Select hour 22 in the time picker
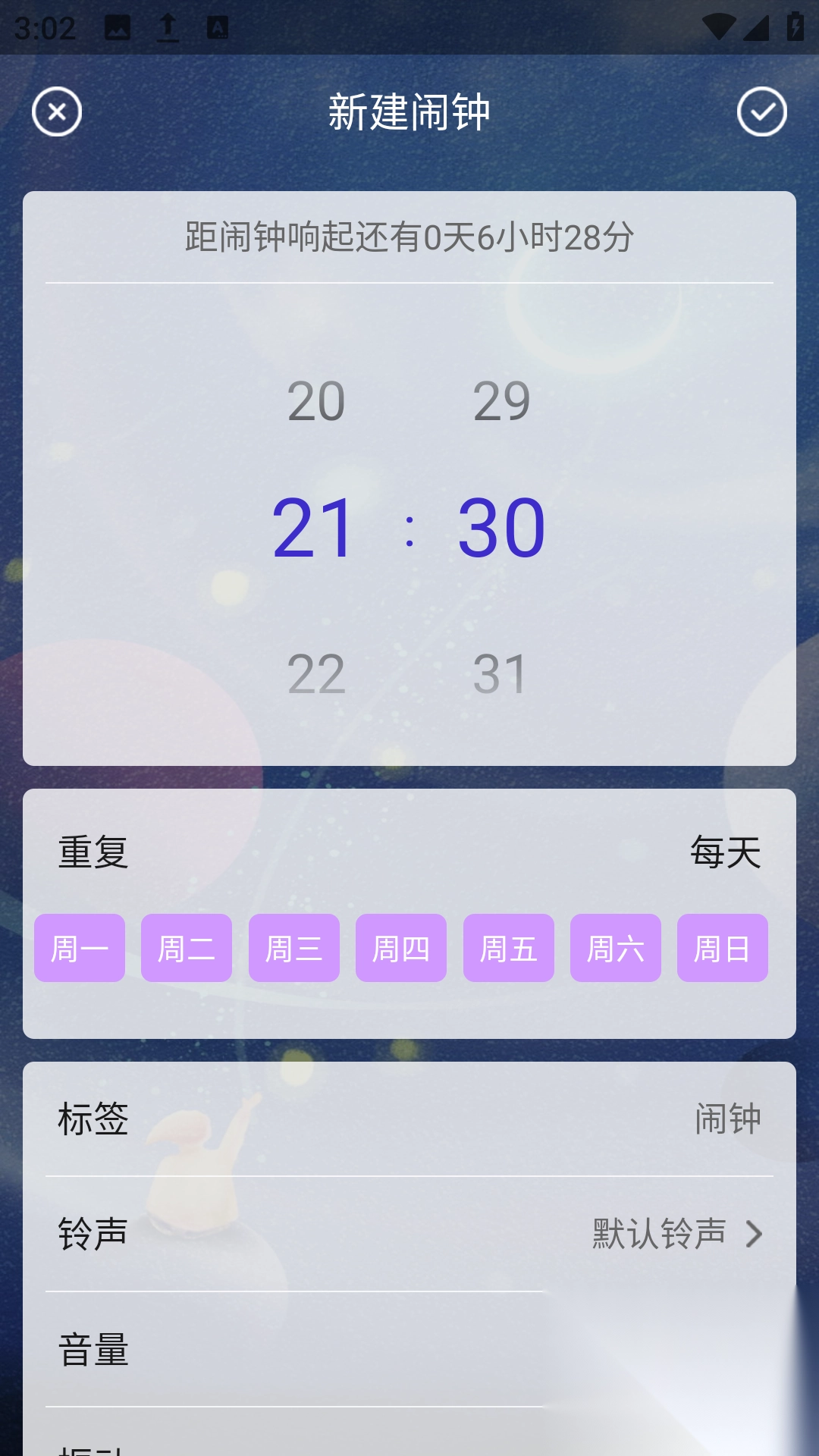Viewport: 819px width, 1456px height. click(316, 674)
